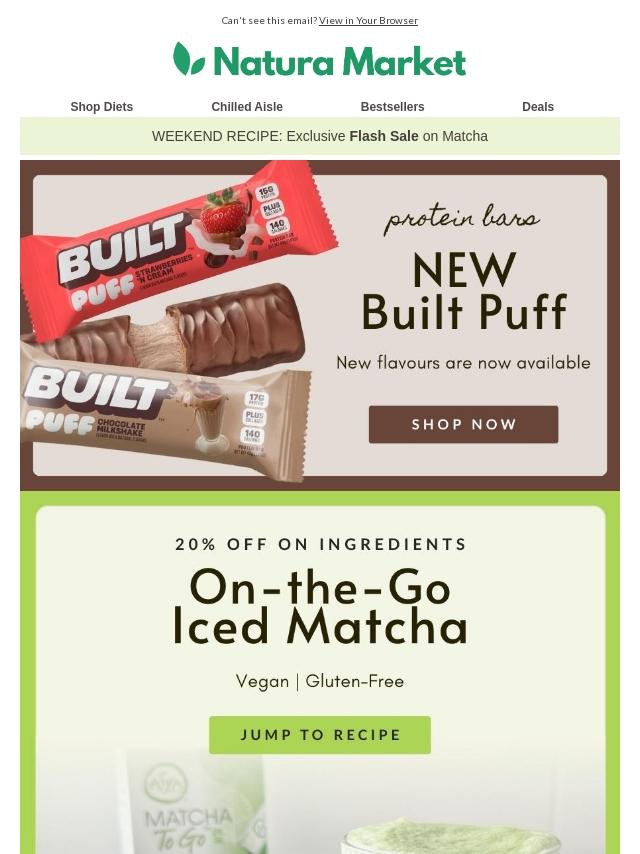Go to Shop Diets section

(x=101, y=107)
